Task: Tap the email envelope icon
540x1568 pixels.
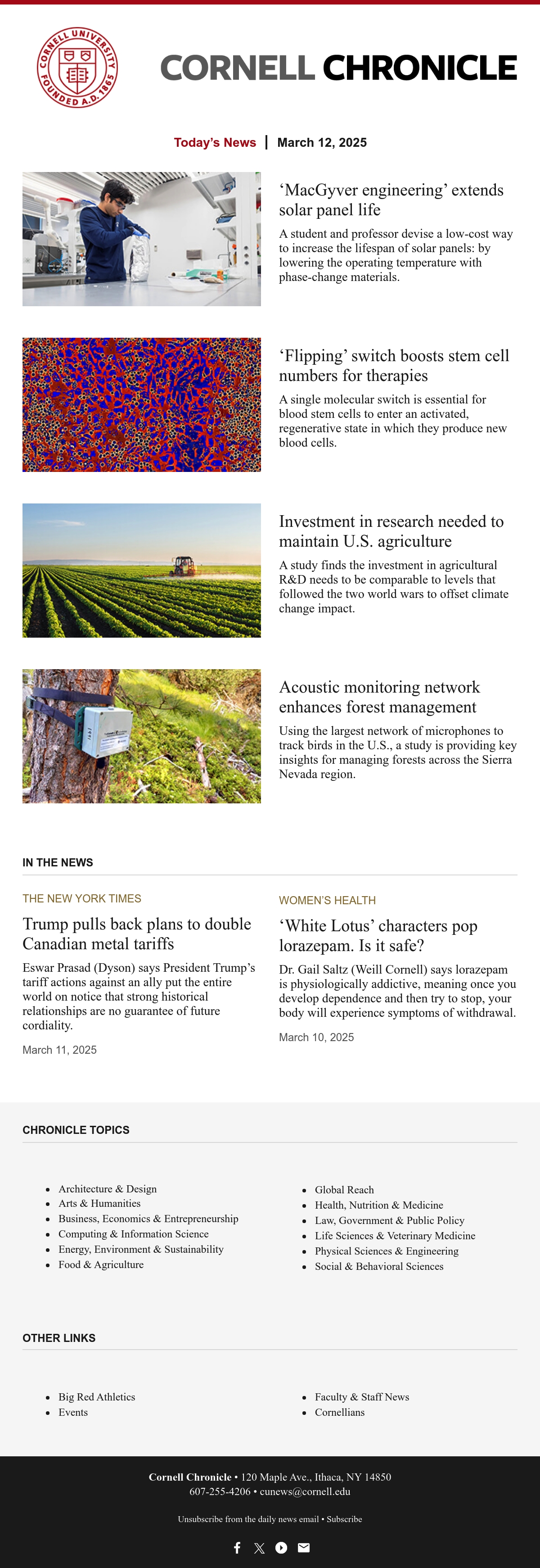Action: (x=303, y=1548)
